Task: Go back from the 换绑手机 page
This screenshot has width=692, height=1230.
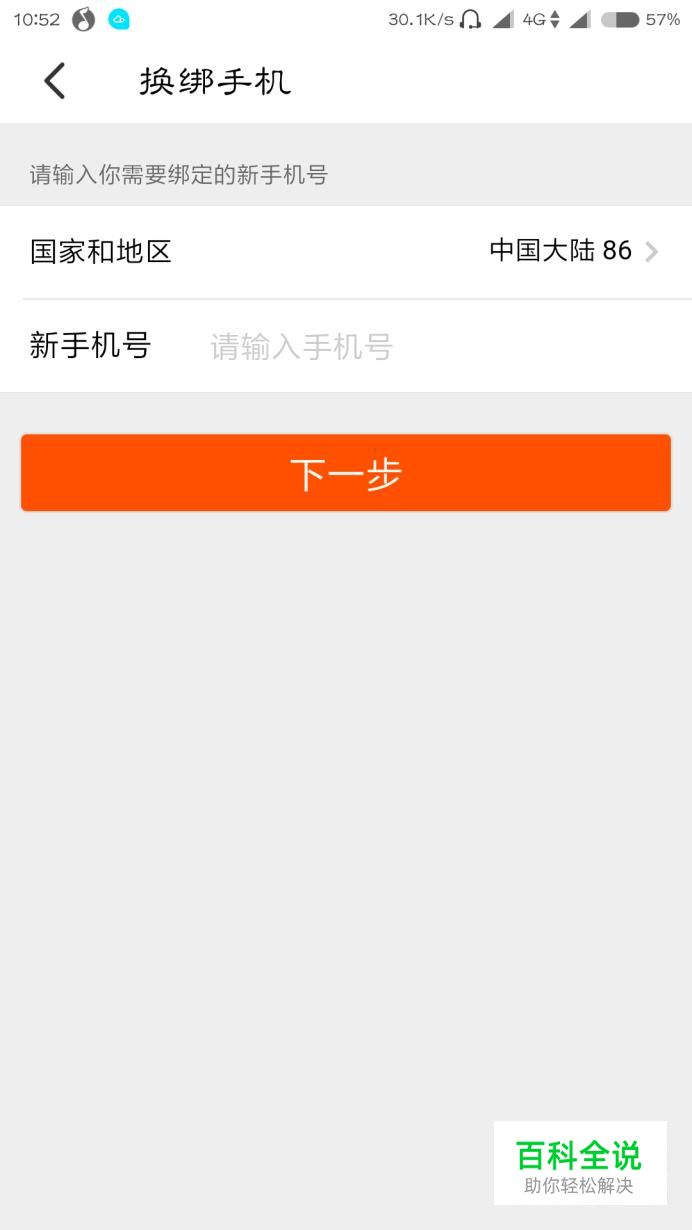Action: point(55,81)
